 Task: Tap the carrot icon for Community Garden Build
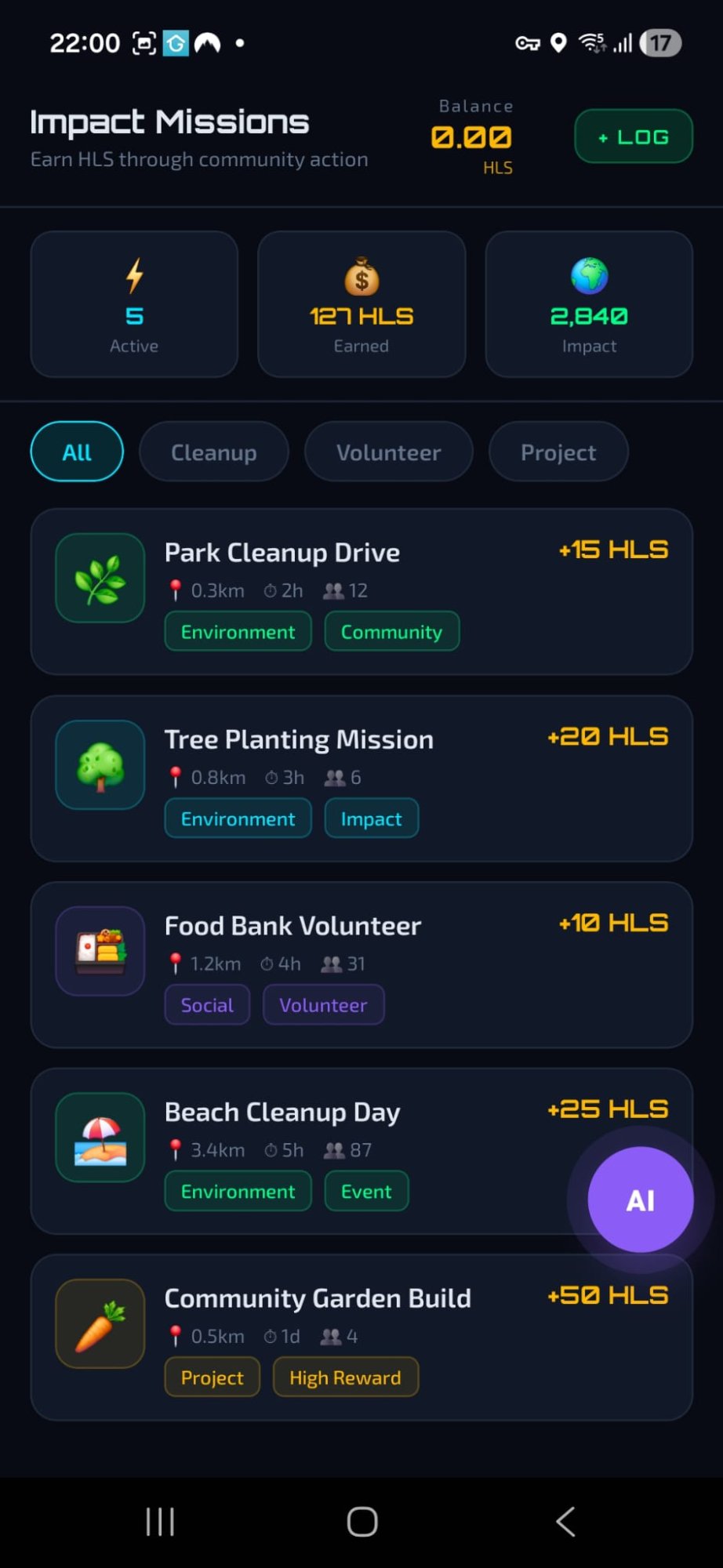coord(100,1323)
